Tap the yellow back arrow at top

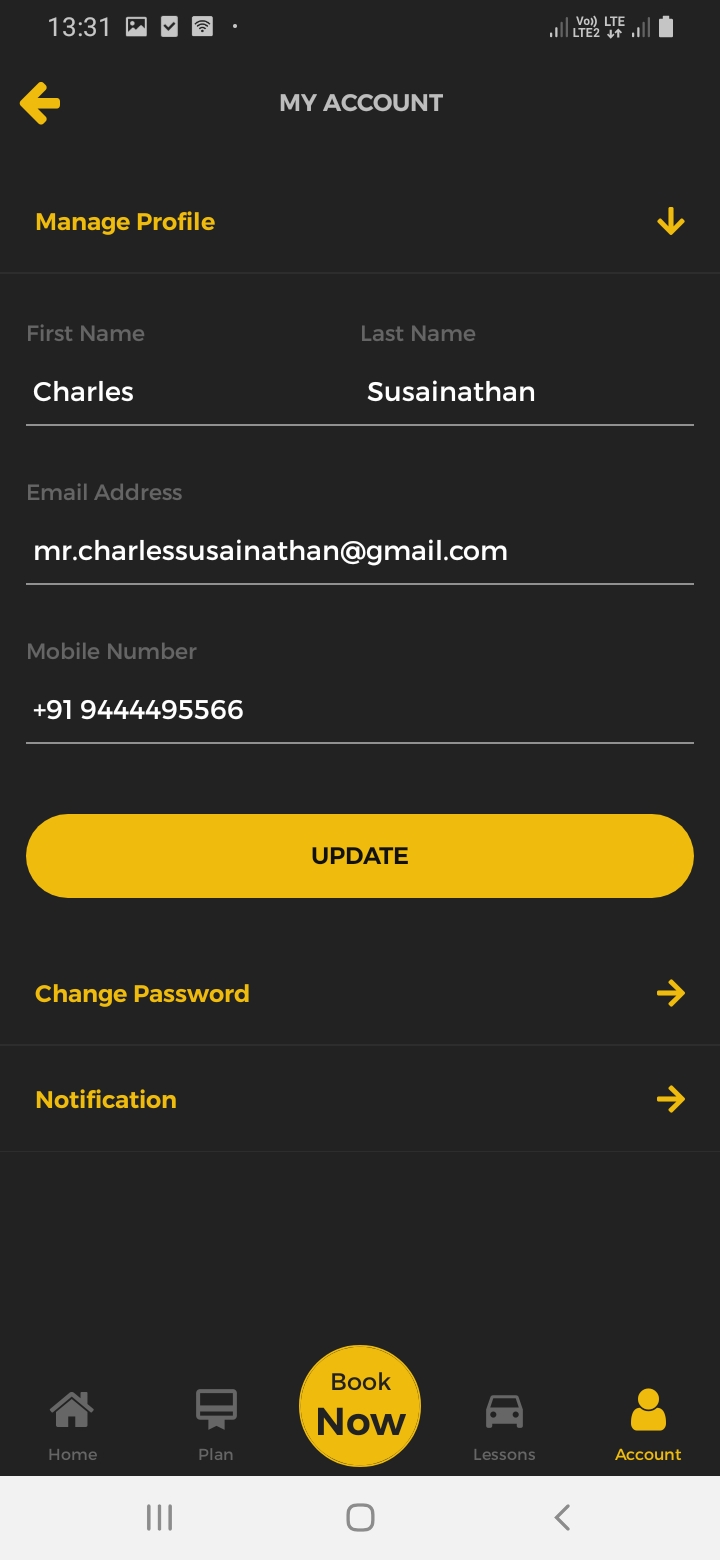pyautogui.click(x=38, y=102)
